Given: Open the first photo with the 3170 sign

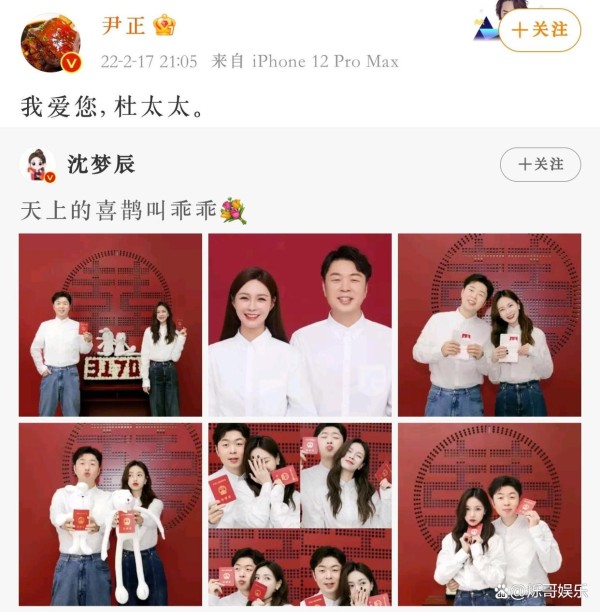Looking at the screenshot, I should (110, 325).
